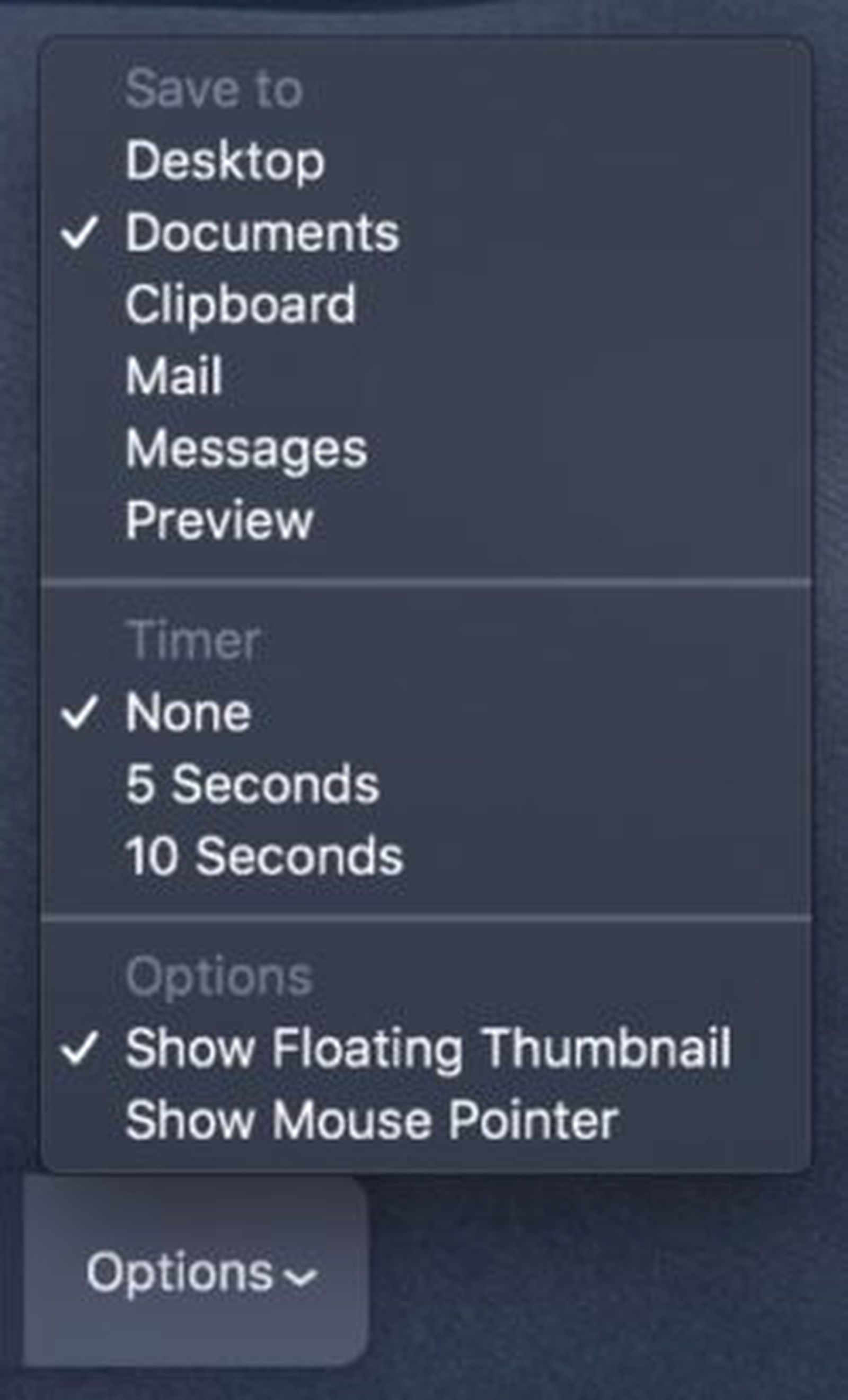Choose Documents as save destination

point(262,234)
